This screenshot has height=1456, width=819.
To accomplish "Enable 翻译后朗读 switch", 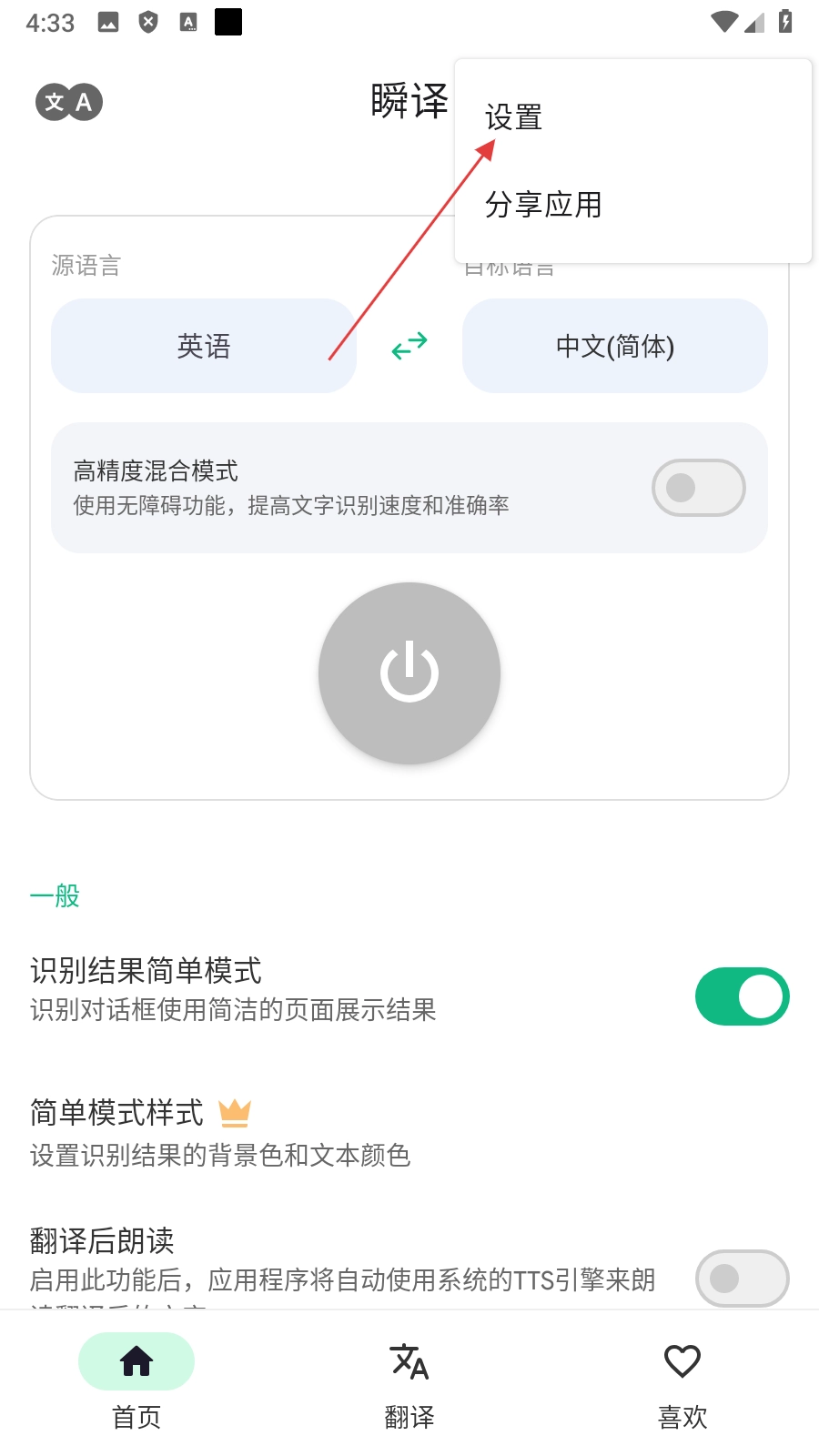I will coord(742,1279).
